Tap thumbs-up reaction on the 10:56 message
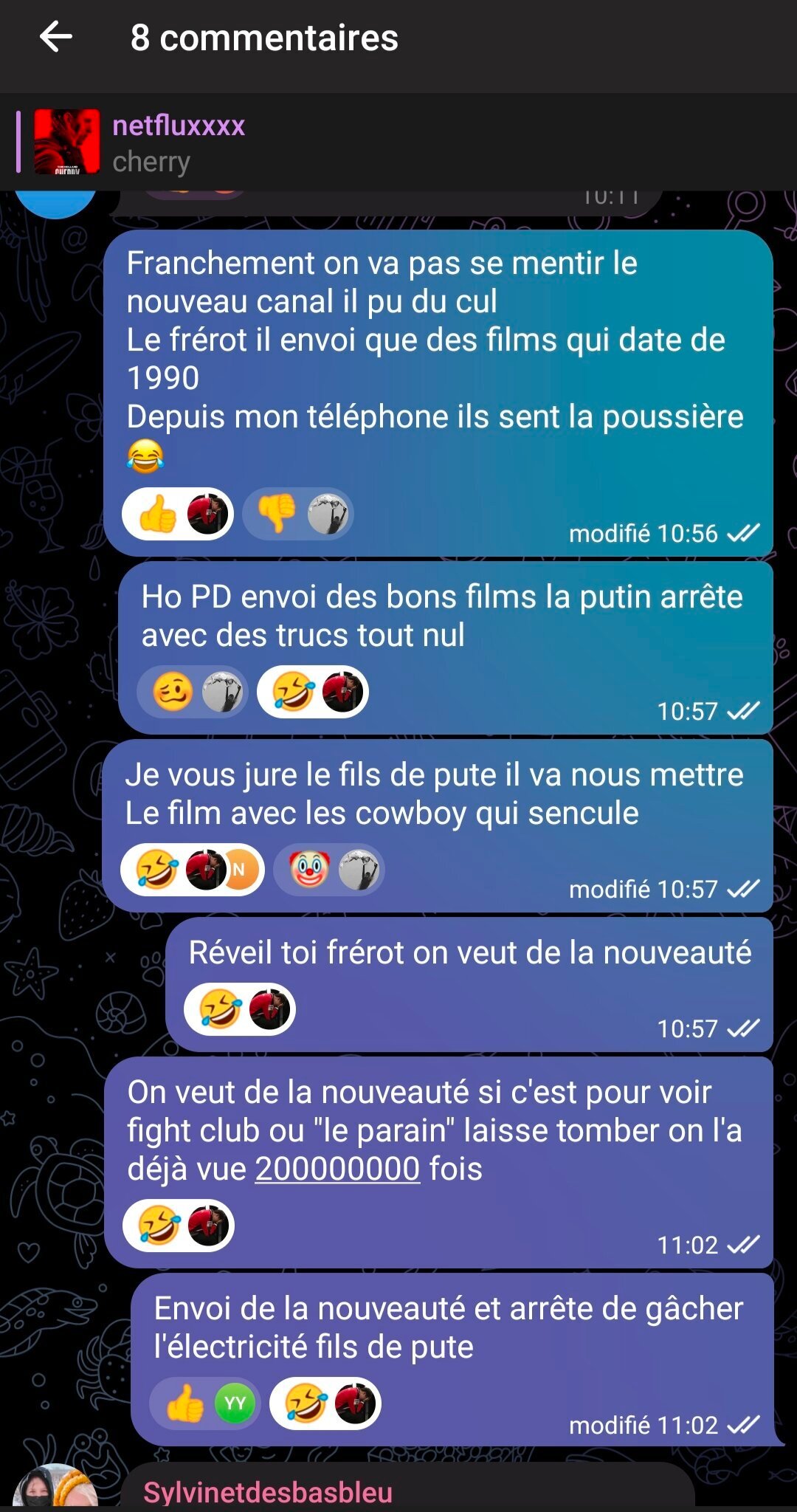 178,514
